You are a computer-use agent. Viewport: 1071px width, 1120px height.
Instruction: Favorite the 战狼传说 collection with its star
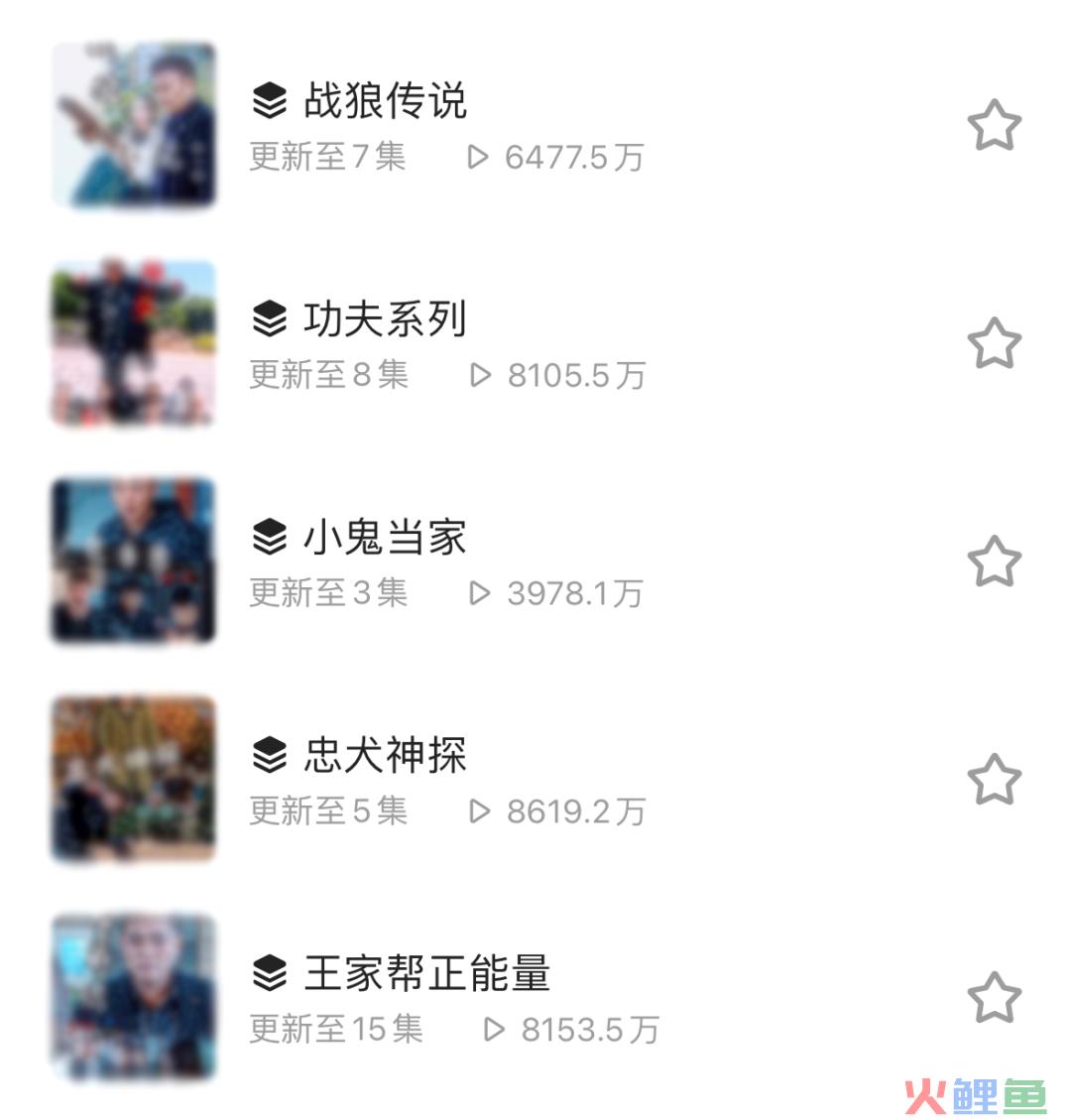[x=994, y=126]
